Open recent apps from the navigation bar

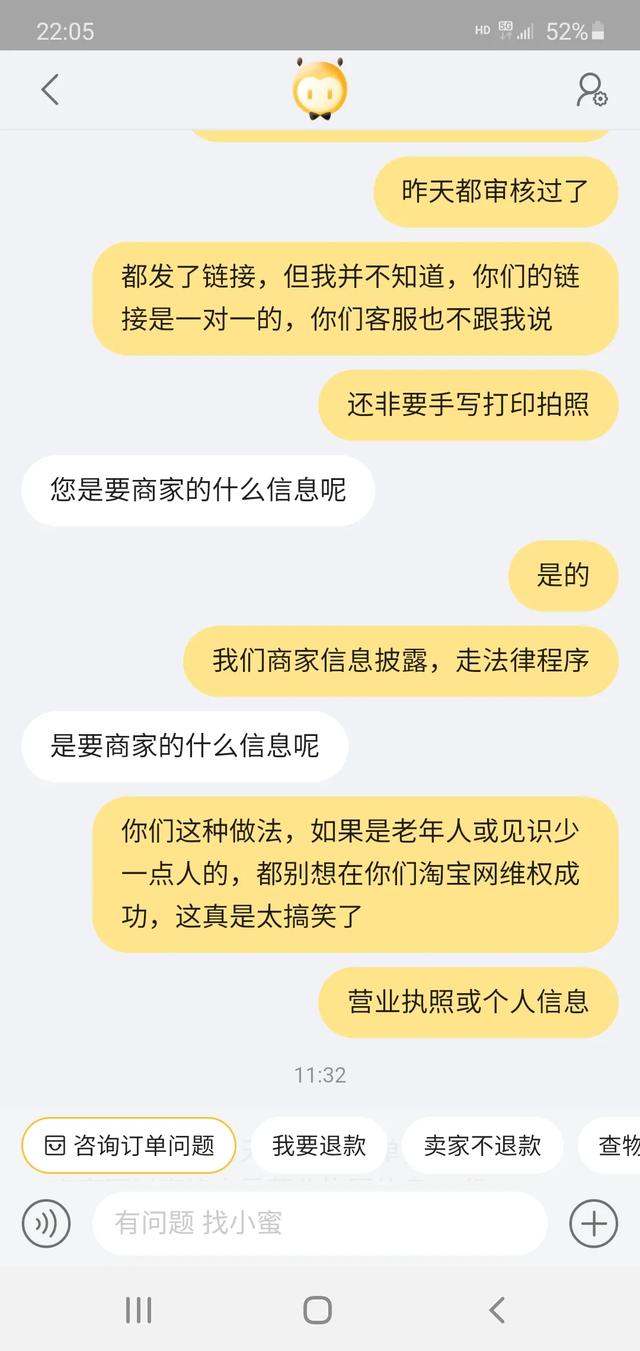tap(138, 1309)
